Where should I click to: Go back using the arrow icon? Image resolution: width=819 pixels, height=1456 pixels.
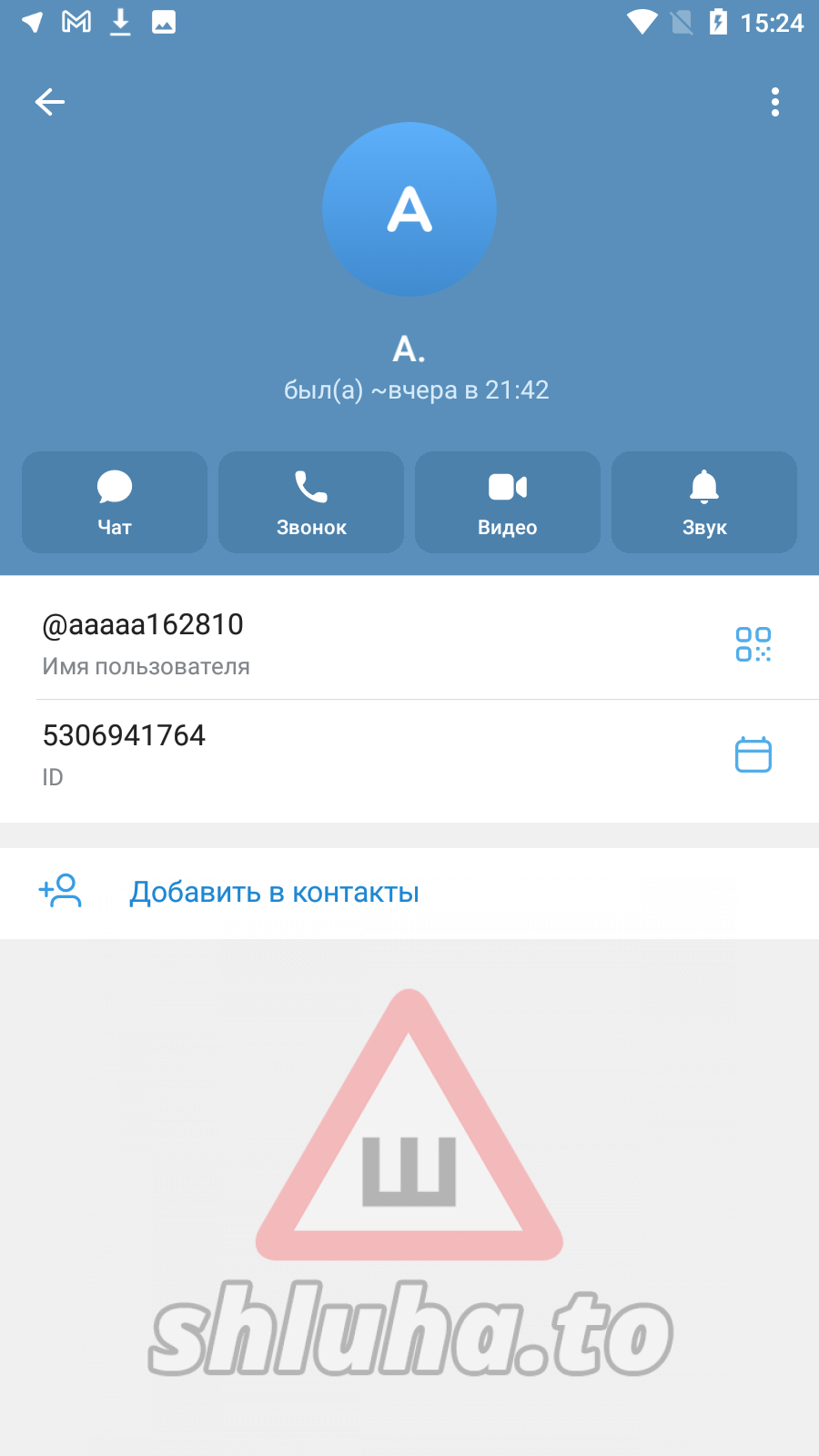click(x=50, y=102)
